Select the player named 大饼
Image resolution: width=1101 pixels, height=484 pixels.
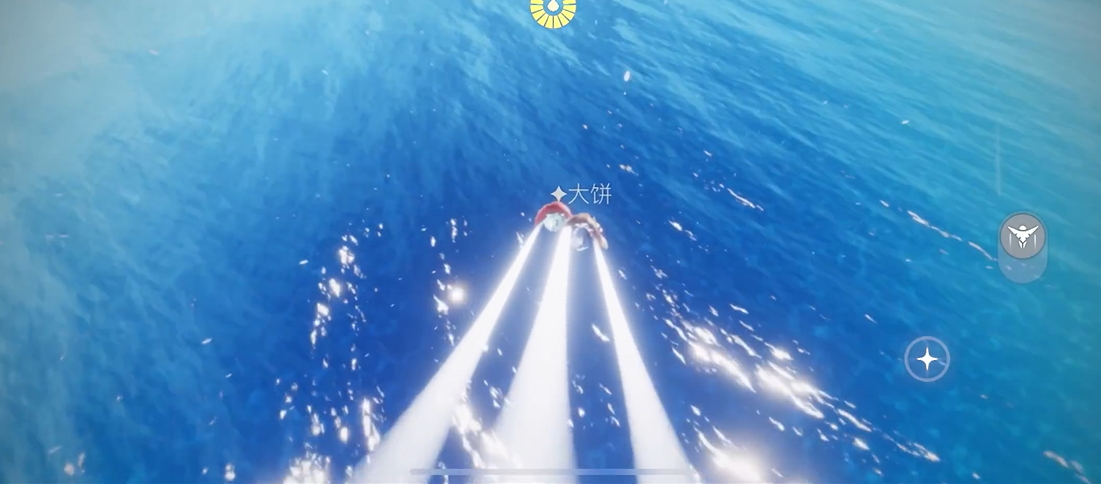point(582,194)
